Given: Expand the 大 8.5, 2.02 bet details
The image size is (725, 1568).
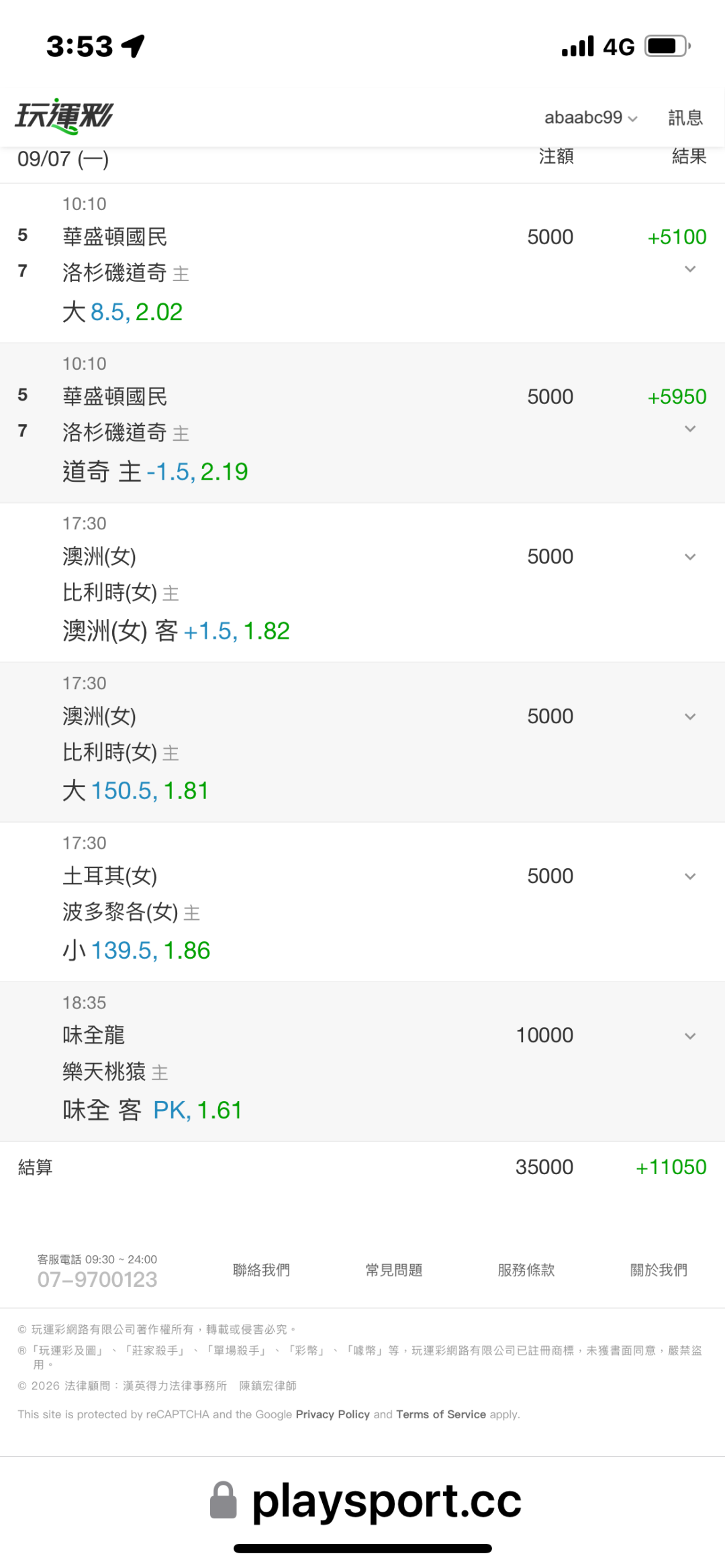Looking at the screenshot, I should pos(690,269).
